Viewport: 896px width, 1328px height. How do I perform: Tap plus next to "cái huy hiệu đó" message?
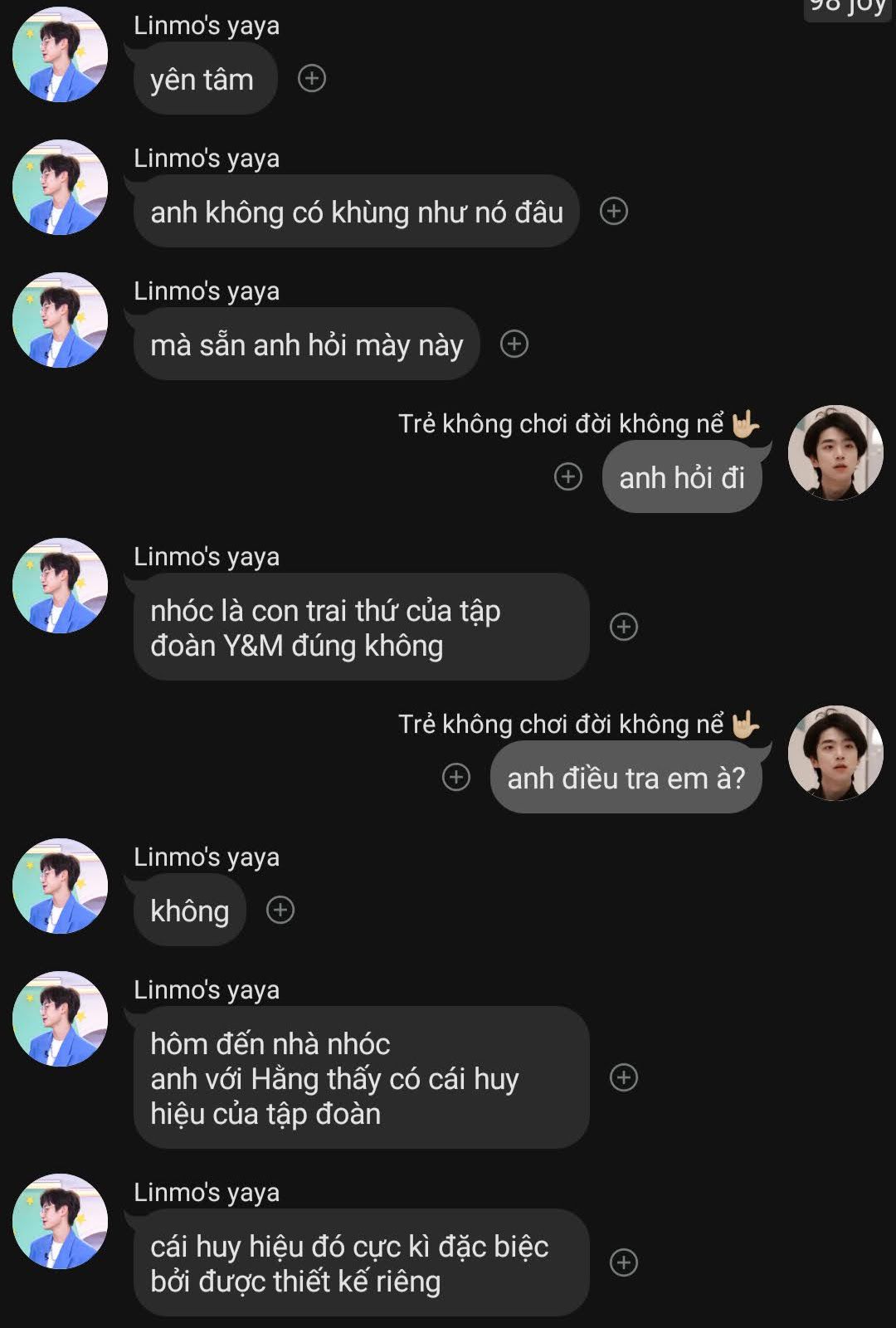[x=624, y=1262]
